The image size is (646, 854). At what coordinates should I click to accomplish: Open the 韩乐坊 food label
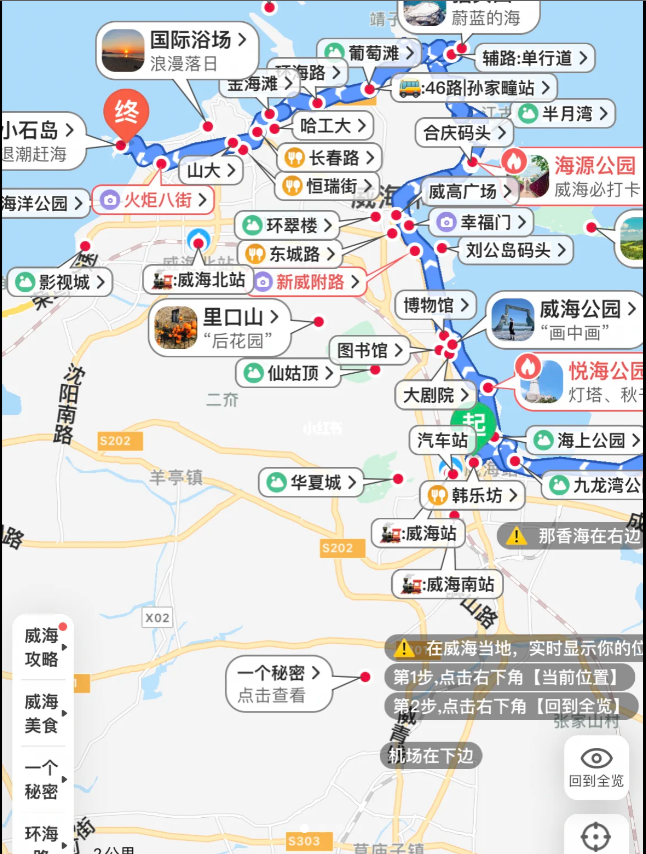(473, 494)
